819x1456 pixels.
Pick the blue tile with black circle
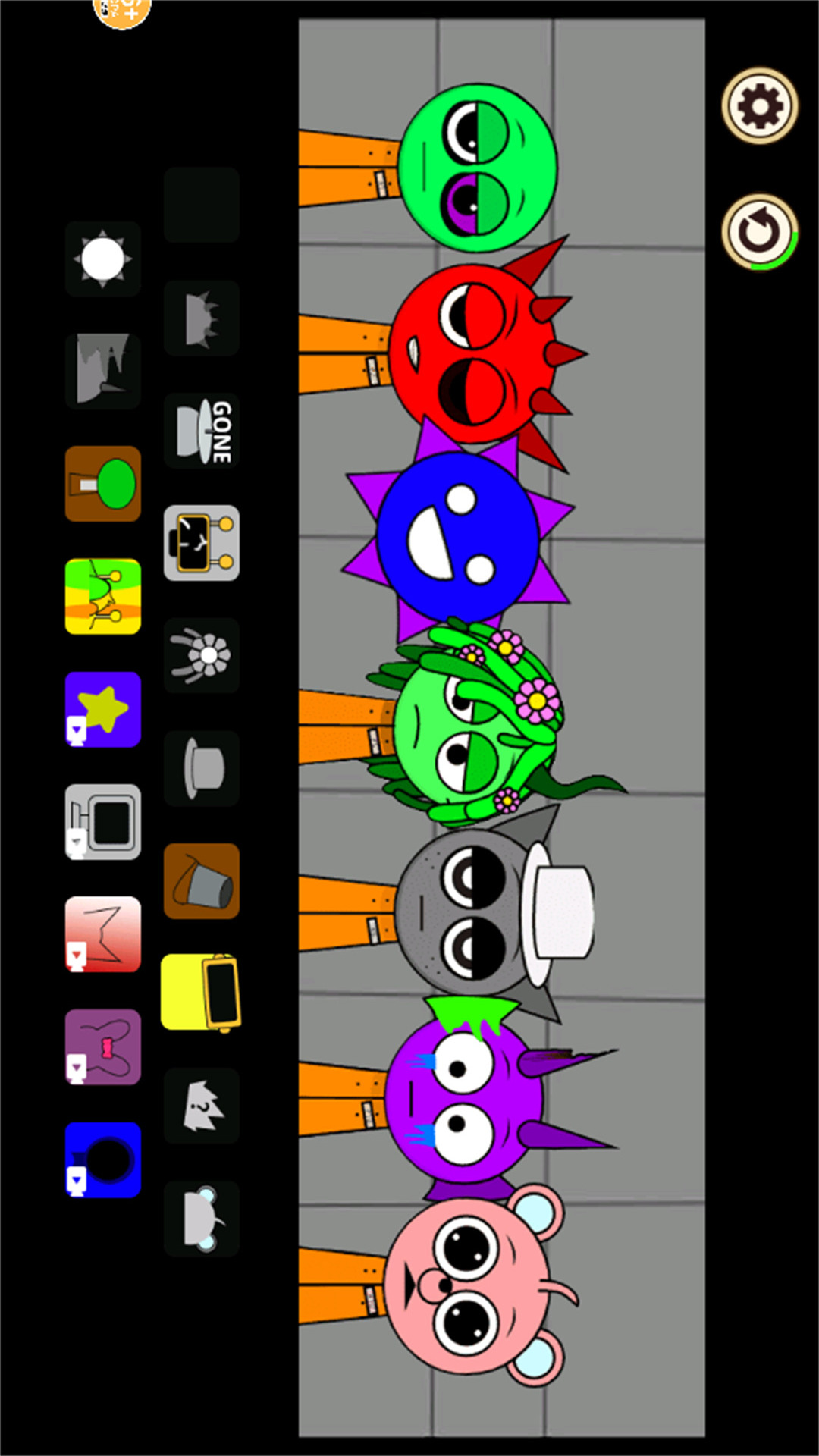[x=103, y=1159]
